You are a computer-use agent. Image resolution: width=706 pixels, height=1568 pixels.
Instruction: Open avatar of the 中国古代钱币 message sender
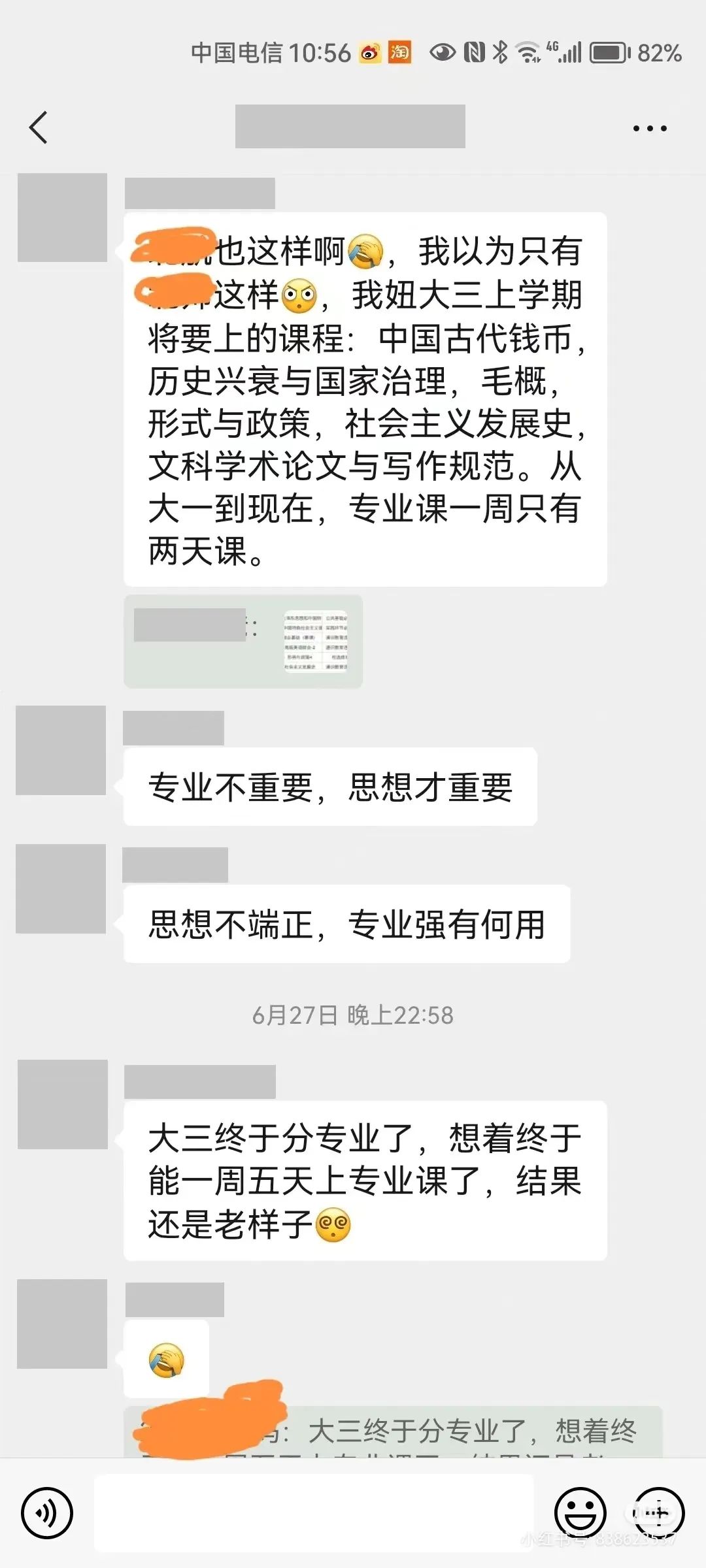point(62,218)
